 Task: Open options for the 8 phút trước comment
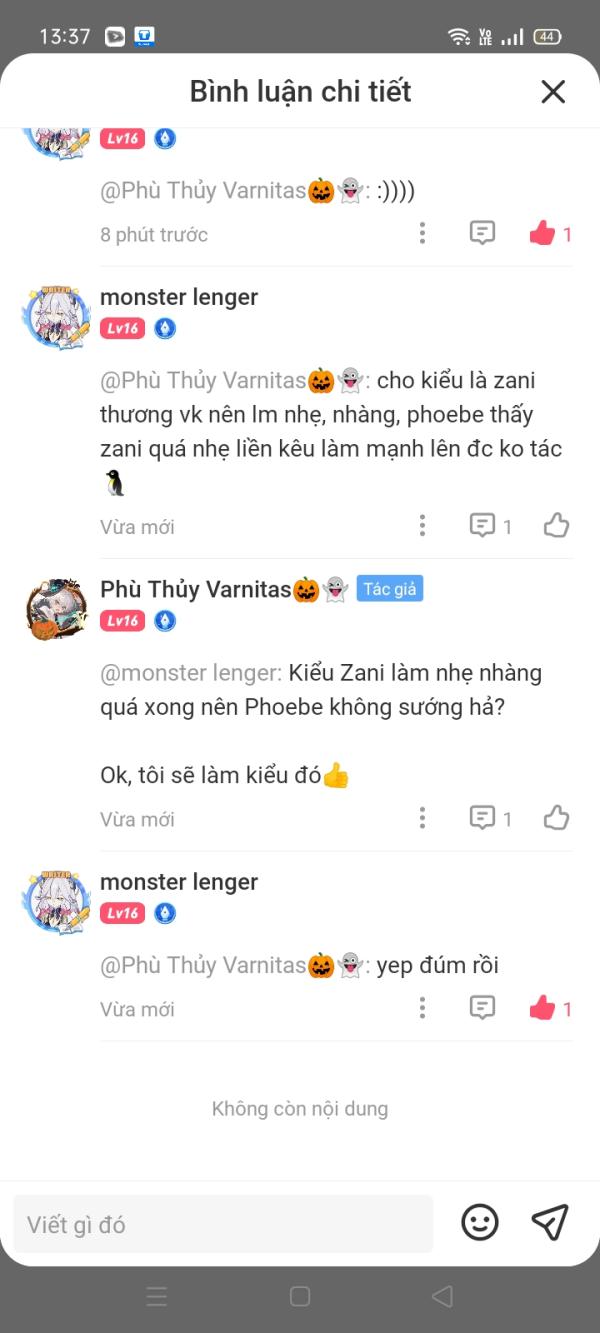(x=422, y=234)
